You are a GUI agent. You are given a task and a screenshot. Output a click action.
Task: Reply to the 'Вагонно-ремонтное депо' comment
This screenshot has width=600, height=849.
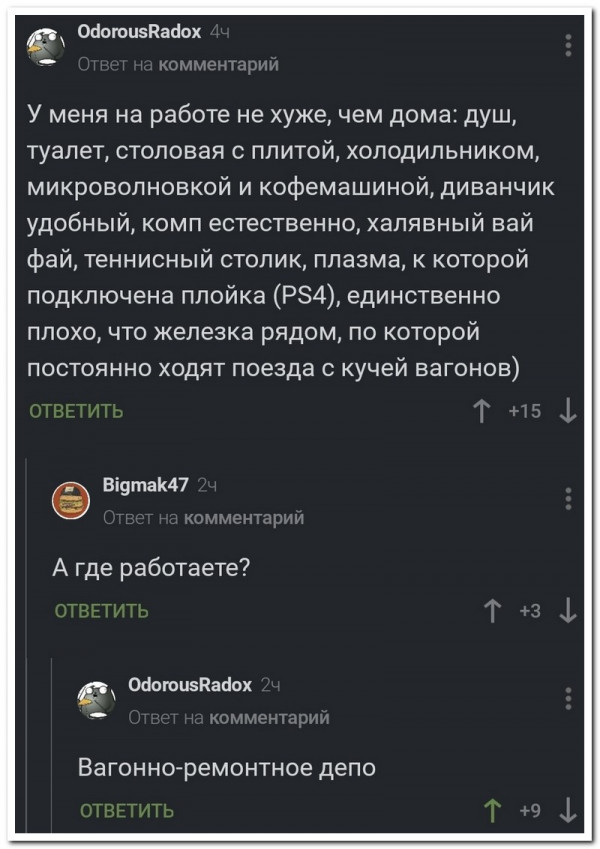tap(126, 810)
